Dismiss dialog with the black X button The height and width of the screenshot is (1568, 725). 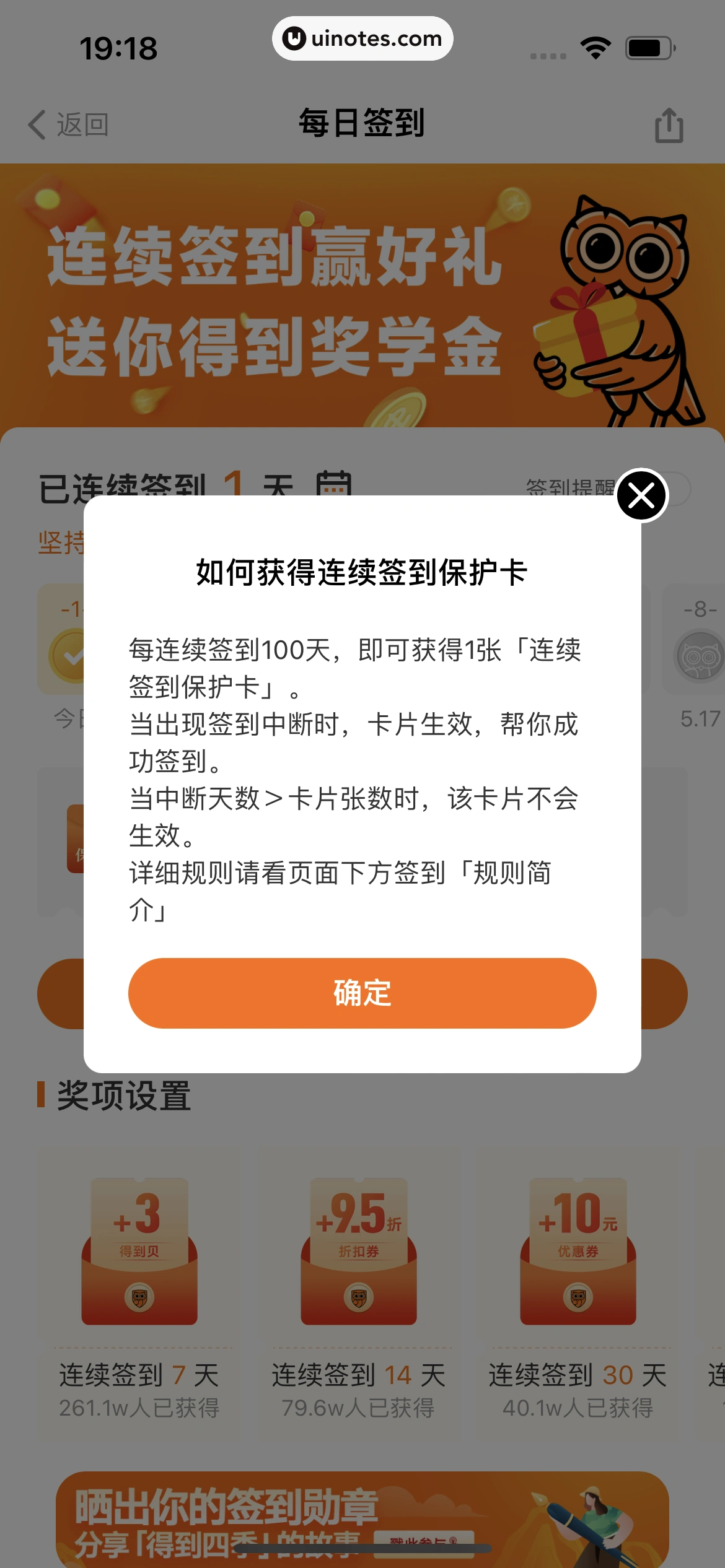(641, 495)
